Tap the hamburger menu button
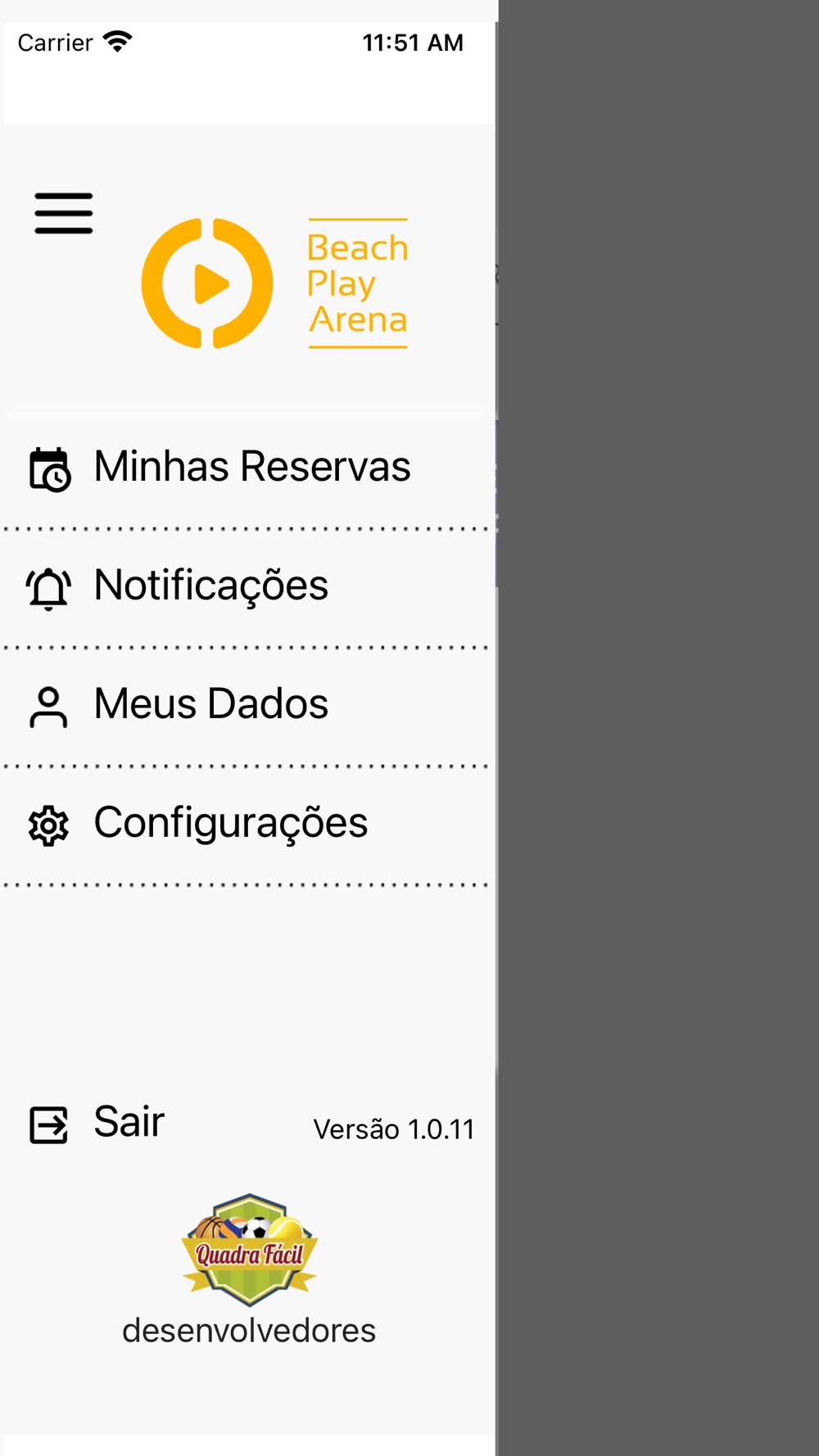 (64, 214)
